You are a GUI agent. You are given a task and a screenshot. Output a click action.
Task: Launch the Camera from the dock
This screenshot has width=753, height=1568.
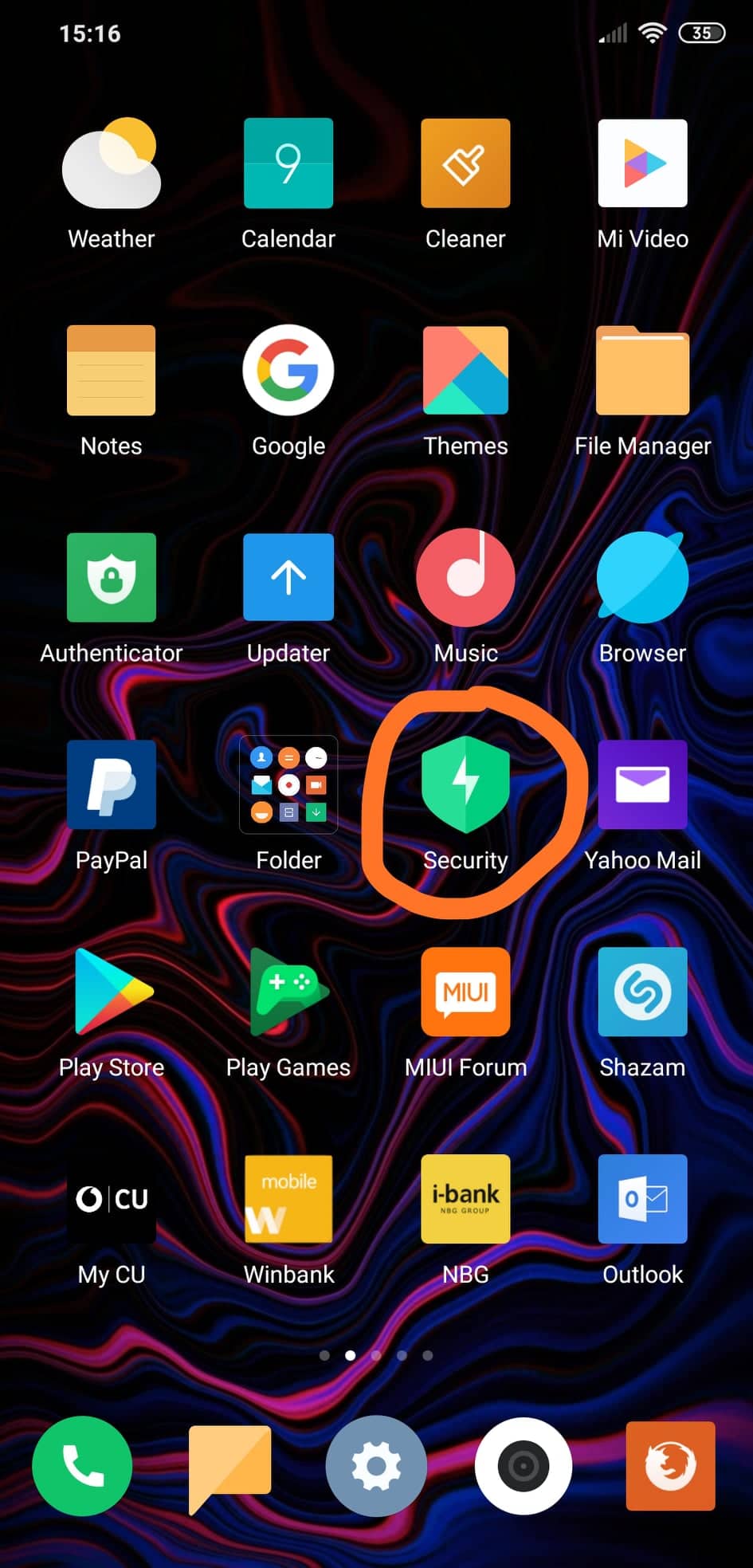524,1465
